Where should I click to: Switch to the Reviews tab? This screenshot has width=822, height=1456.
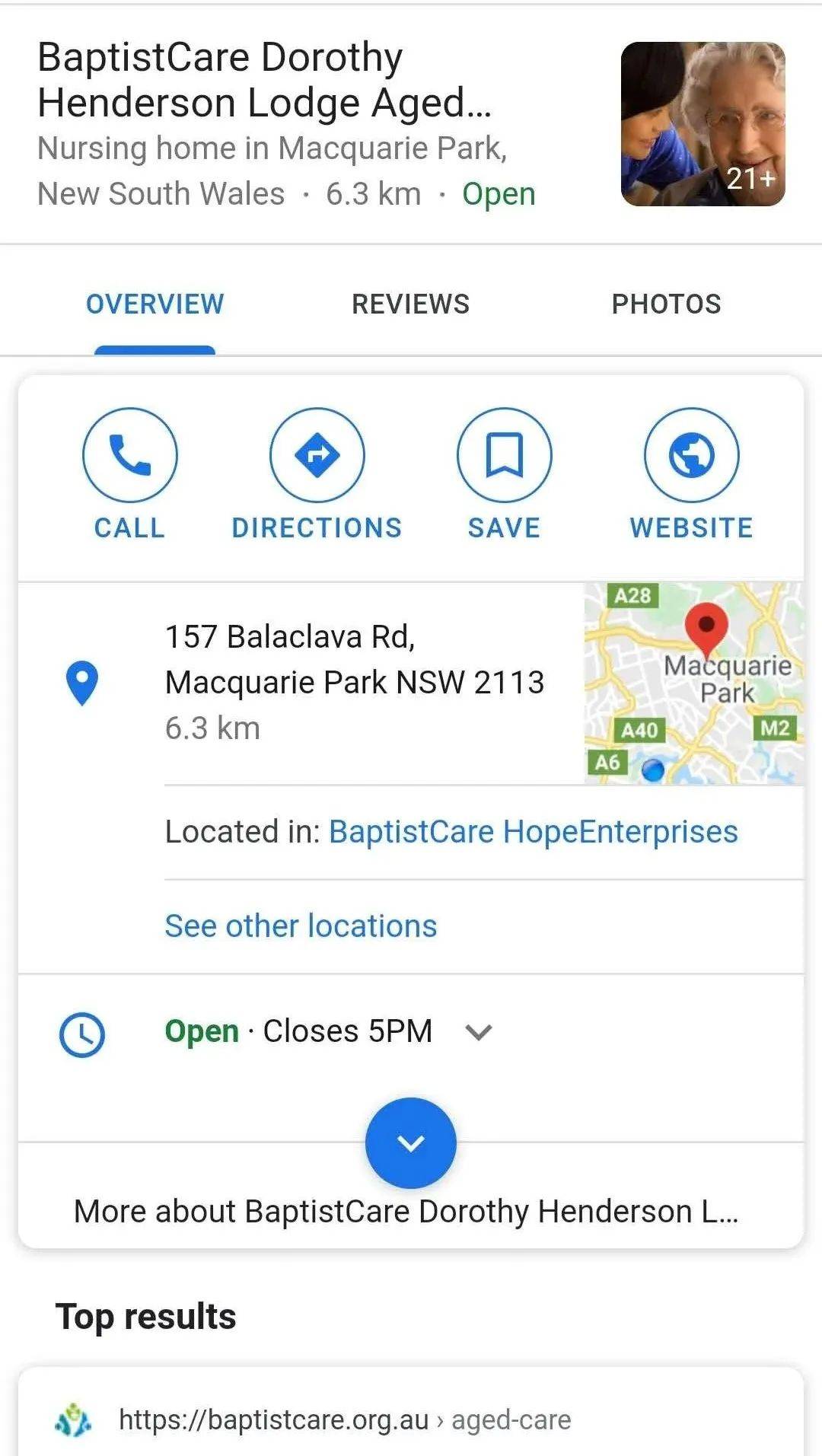410,304
